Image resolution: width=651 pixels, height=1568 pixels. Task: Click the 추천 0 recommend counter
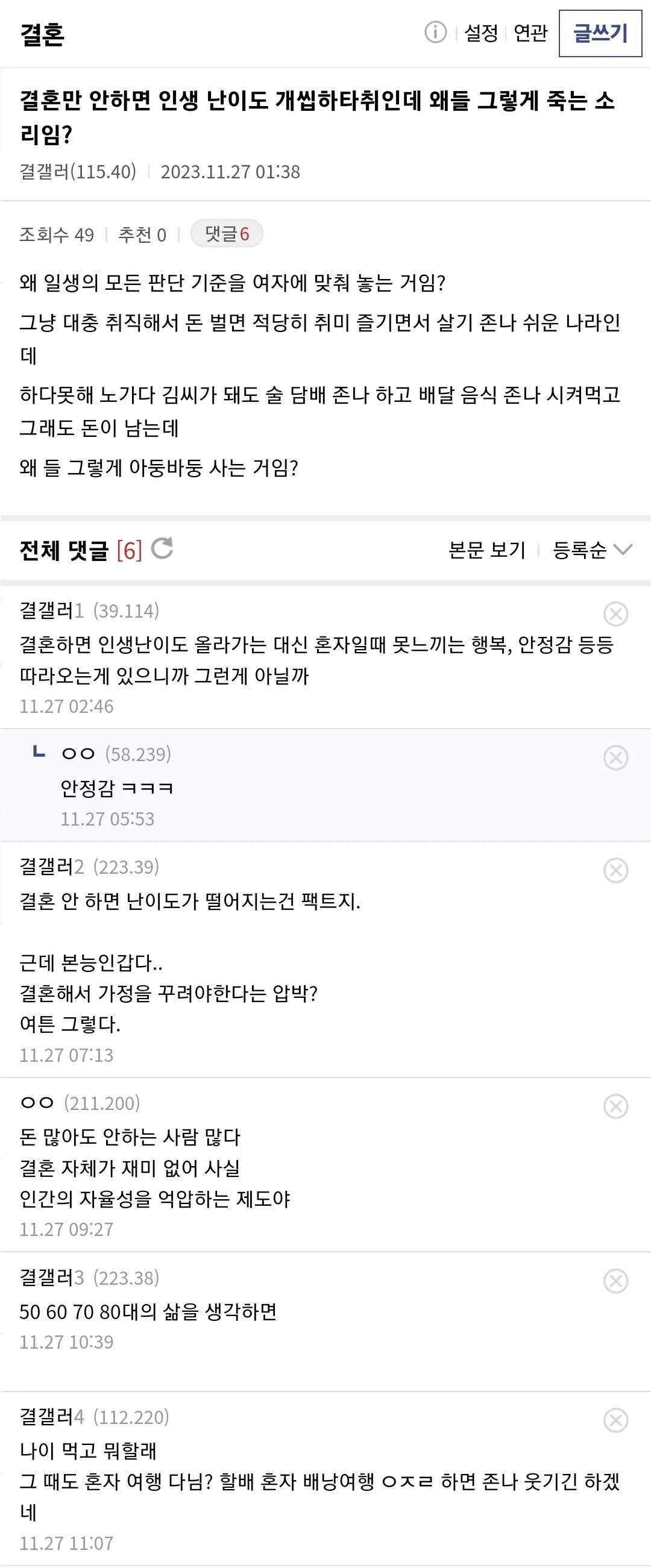[140, 235]
